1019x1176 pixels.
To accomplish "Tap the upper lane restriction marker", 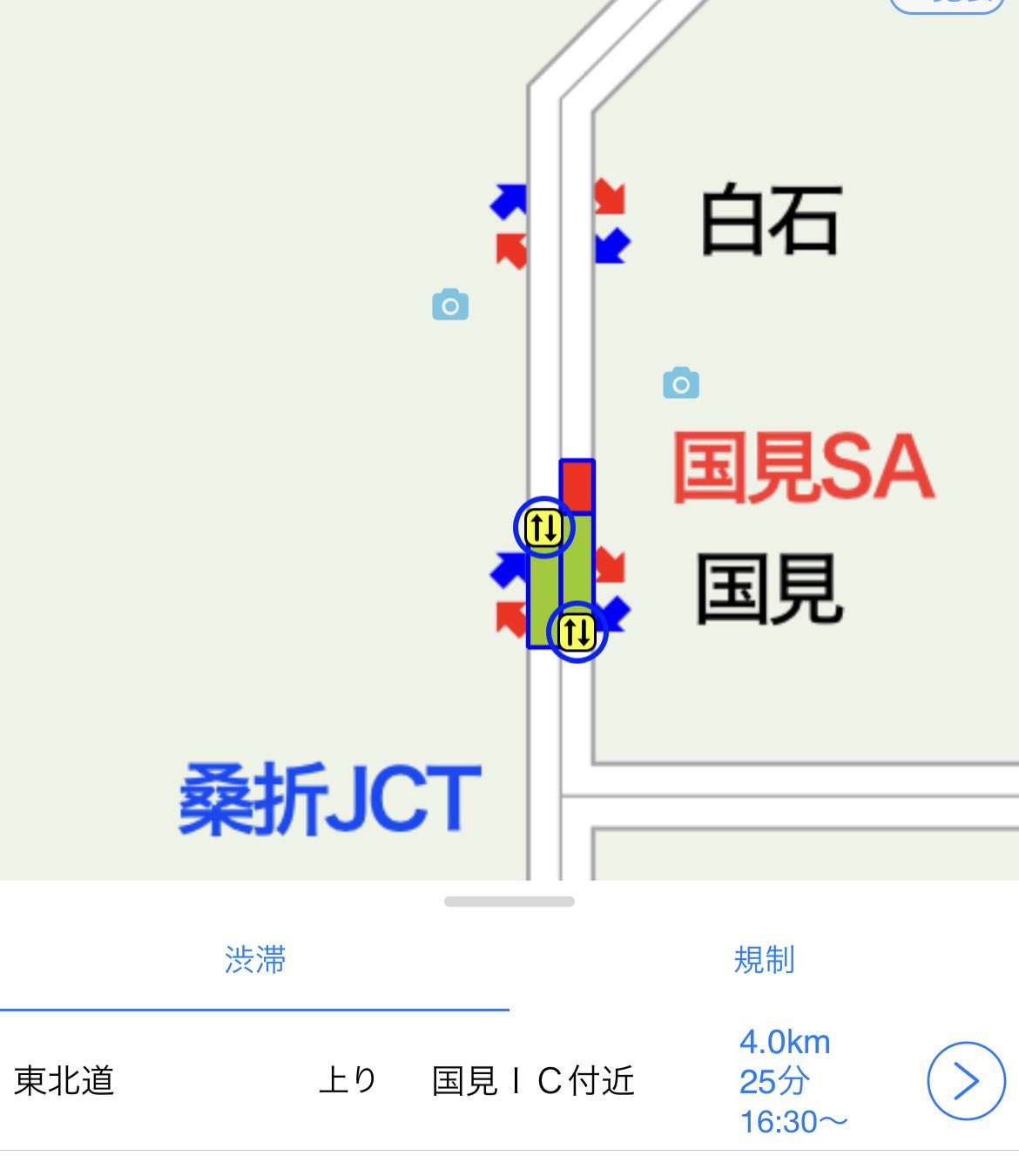I will 543,527.
